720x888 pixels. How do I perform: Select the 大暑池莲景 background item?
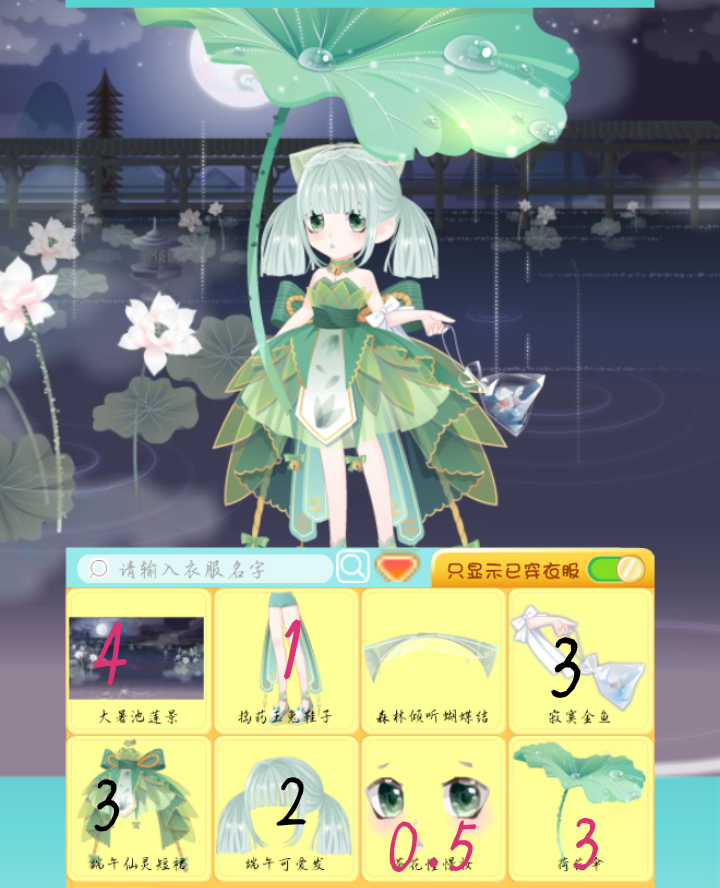click(138, 659)
